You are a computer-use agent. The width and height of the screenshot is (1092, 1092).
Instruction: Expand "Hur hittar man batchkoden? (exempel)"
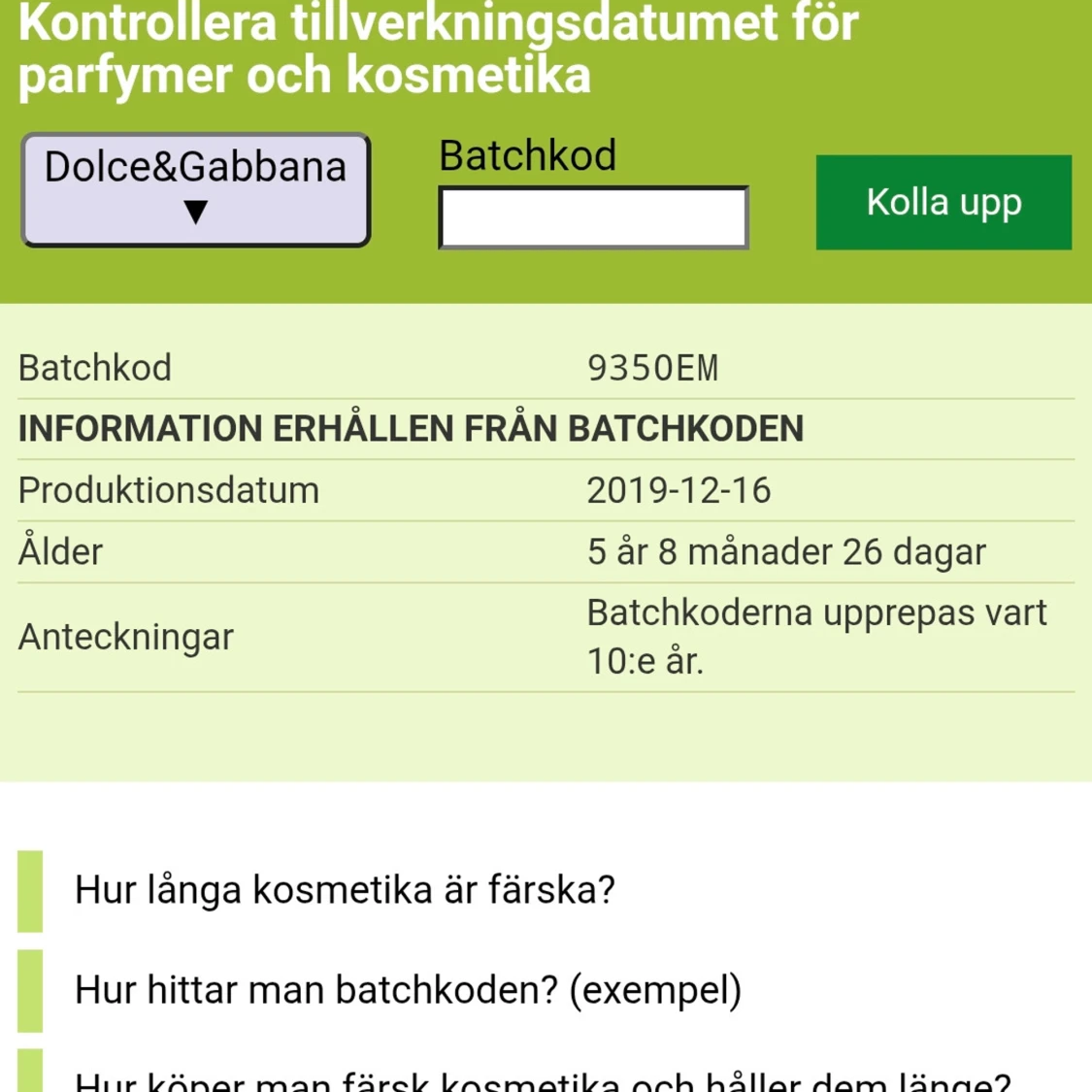408,990
